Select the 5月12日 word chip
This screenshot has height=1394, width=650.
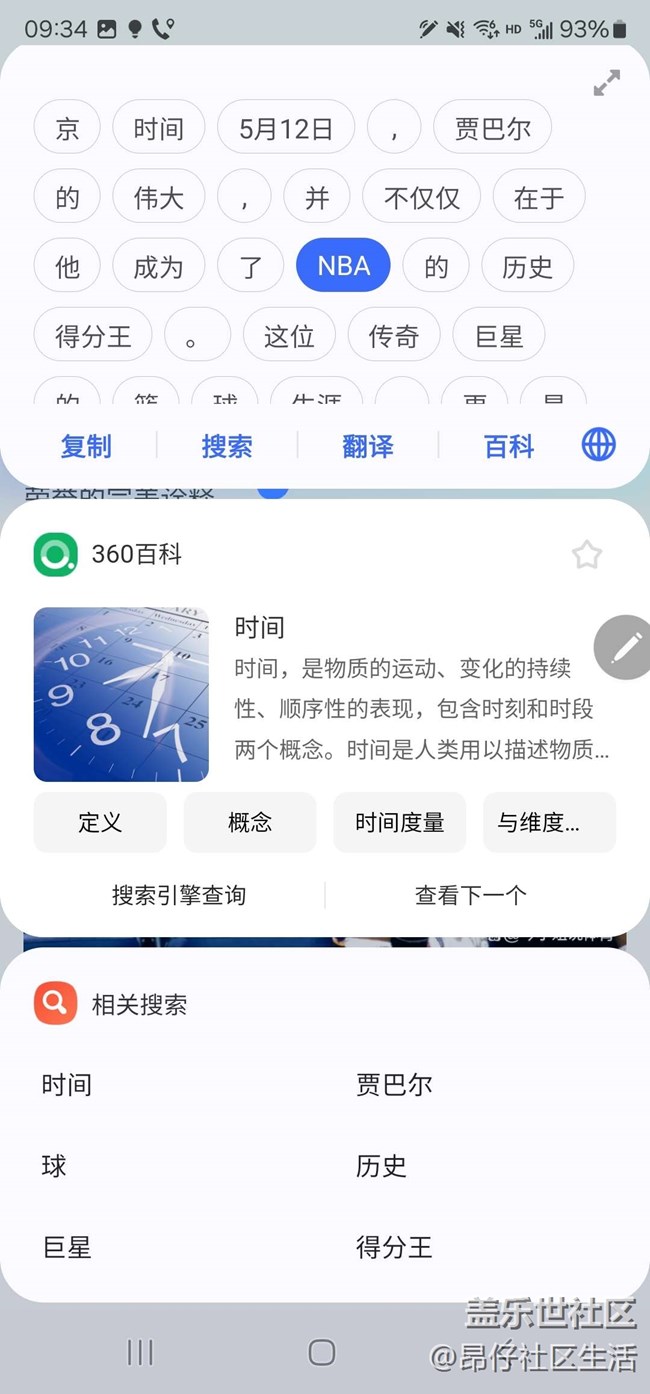[285, 128]
